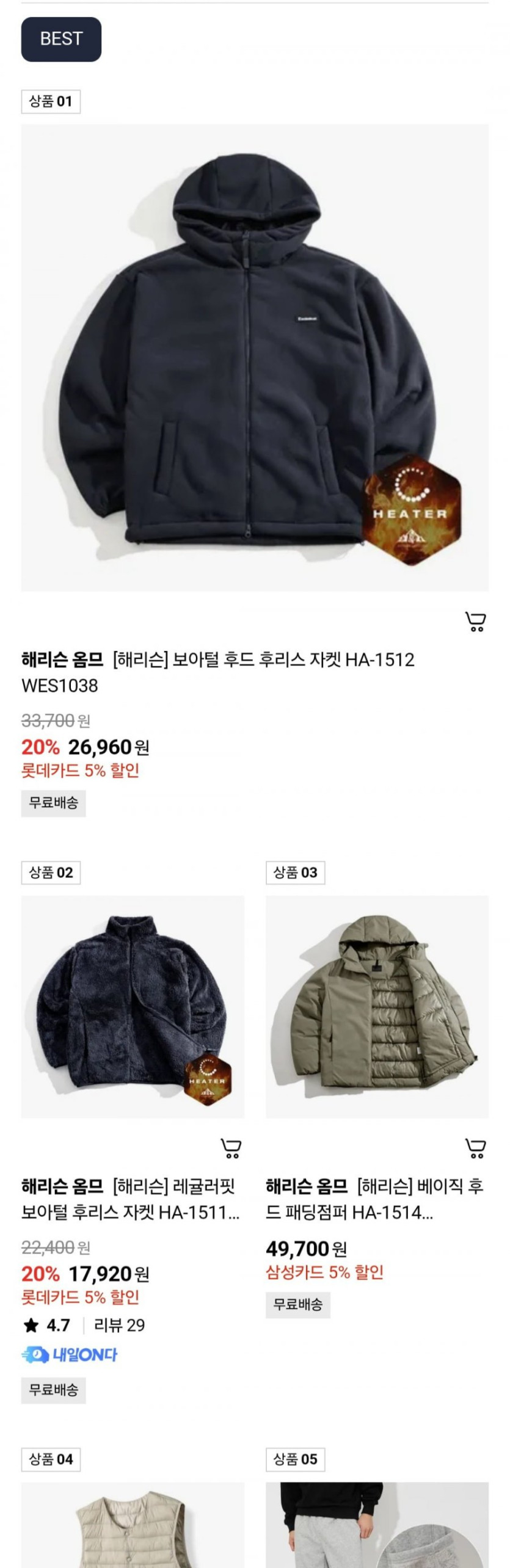Open the regular-fit fleece jacket HA-1511 image
The image size is (510, 1568).
click(133, 1006)
